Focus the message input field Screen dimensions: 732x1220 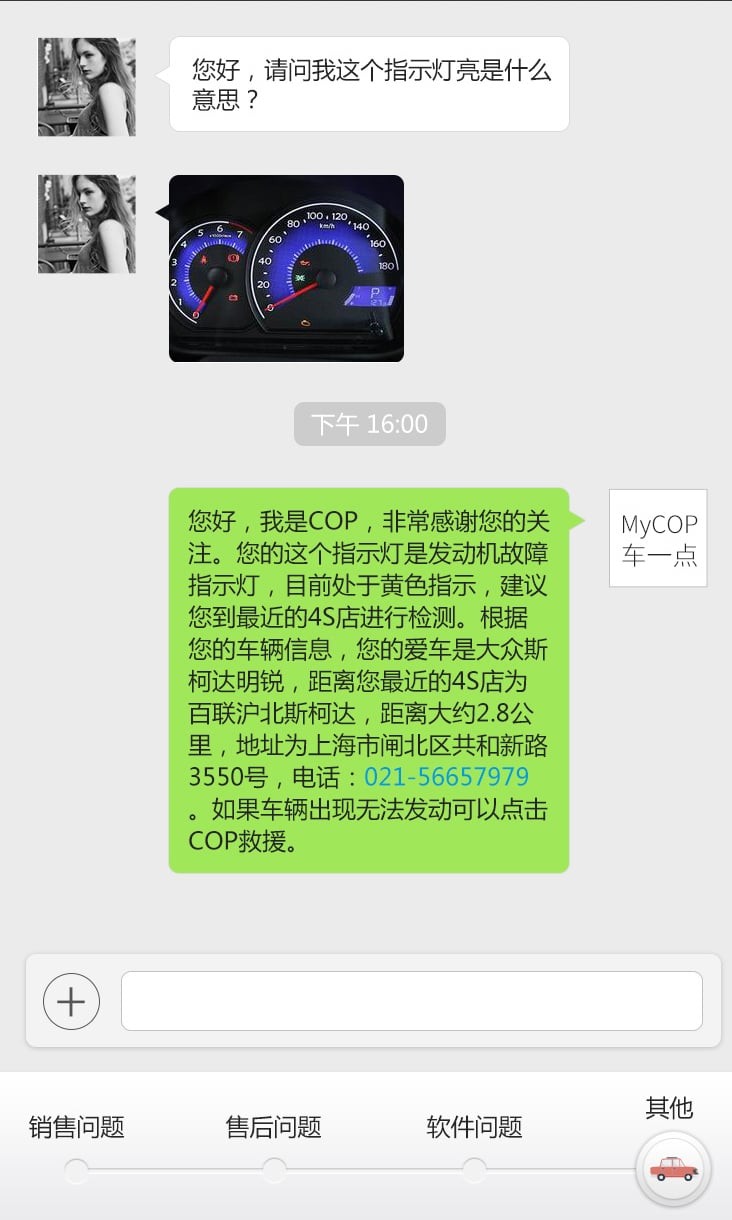411,1001
